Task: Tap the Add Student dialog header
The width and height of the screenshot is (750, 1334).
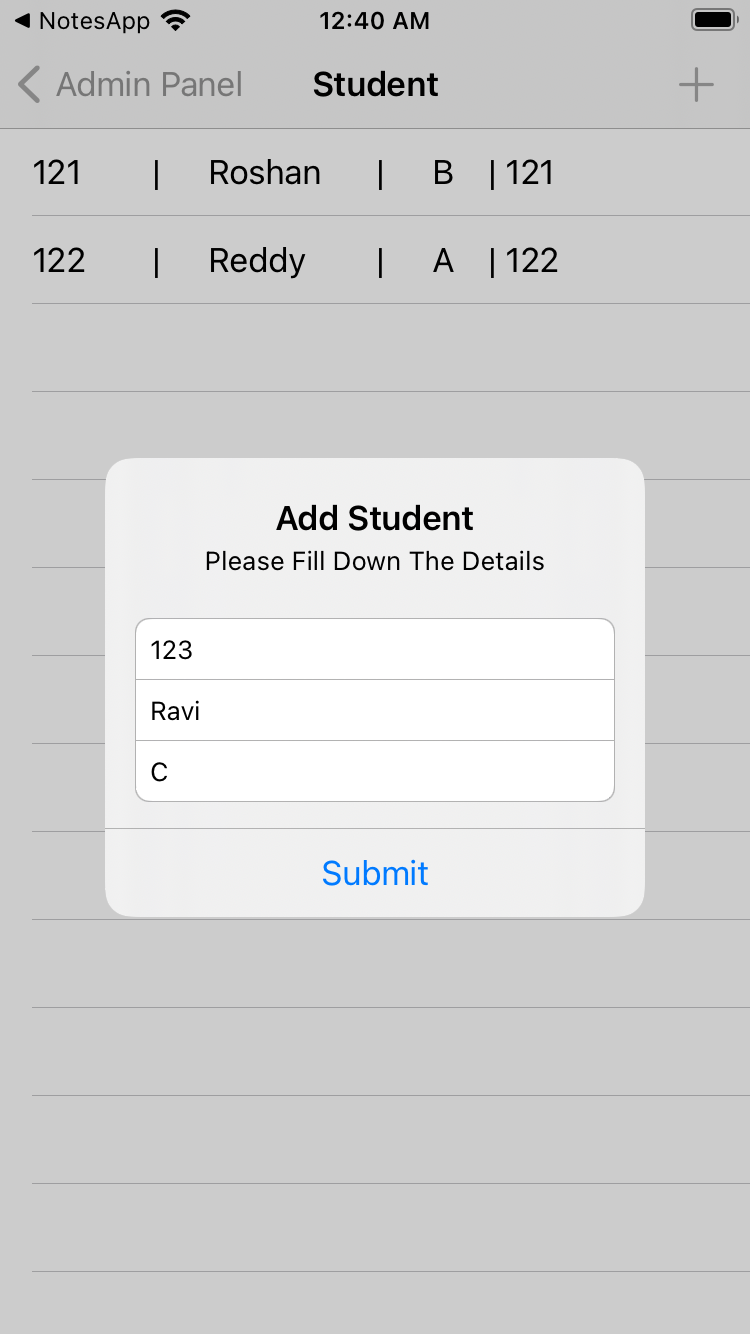Action: pos(375,518)
